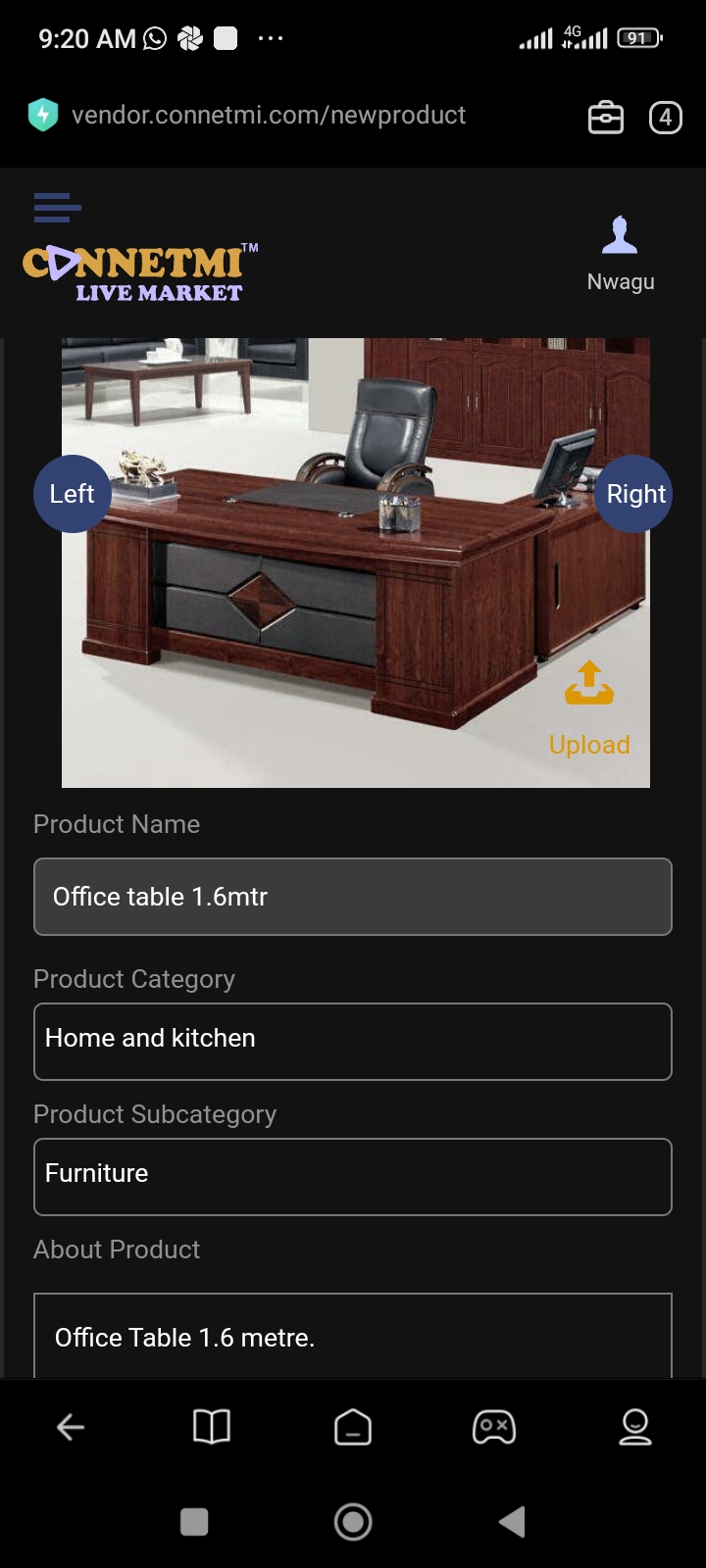Open the hamburger drawer menu

point(57,208)
